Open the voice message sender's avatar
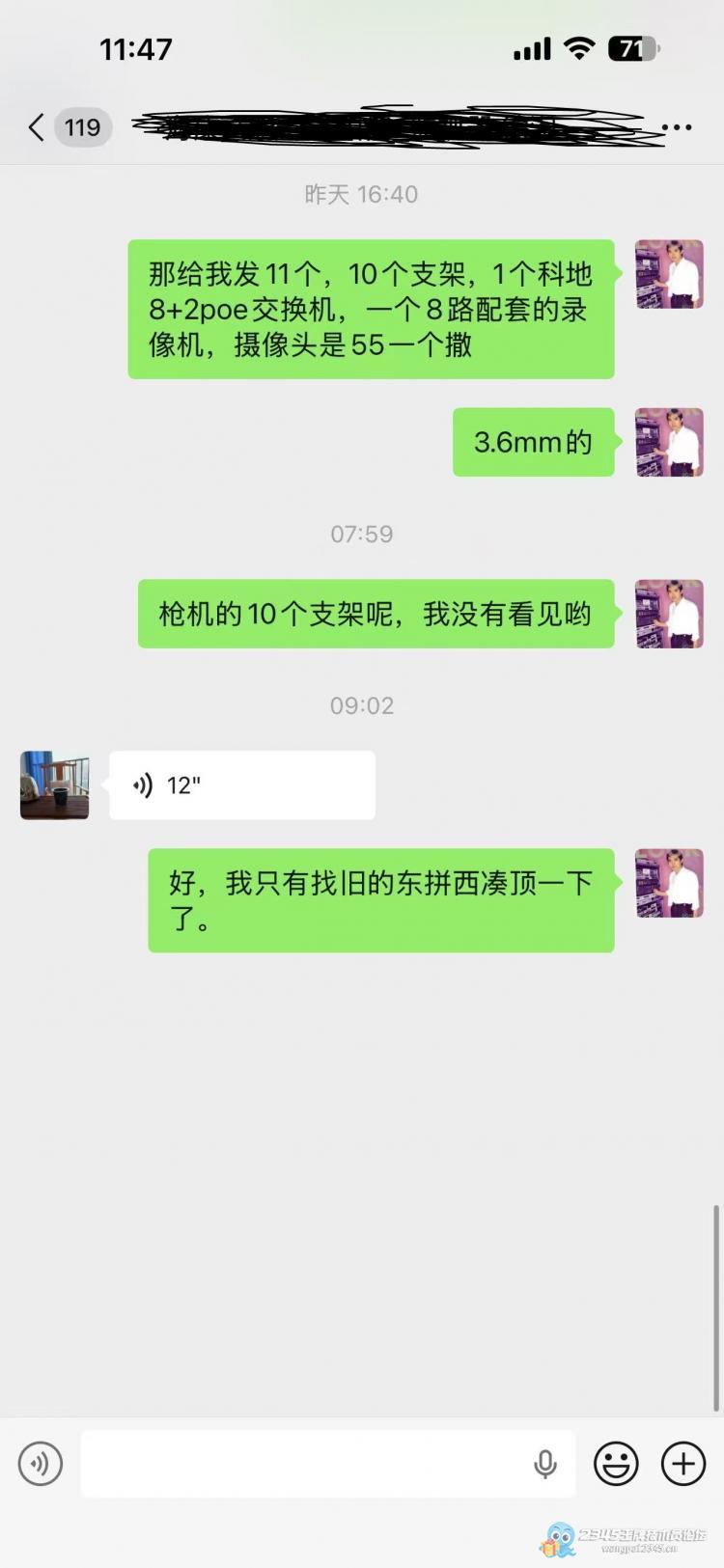Viewport: 724px width, 1568px height. coord(55,785)
